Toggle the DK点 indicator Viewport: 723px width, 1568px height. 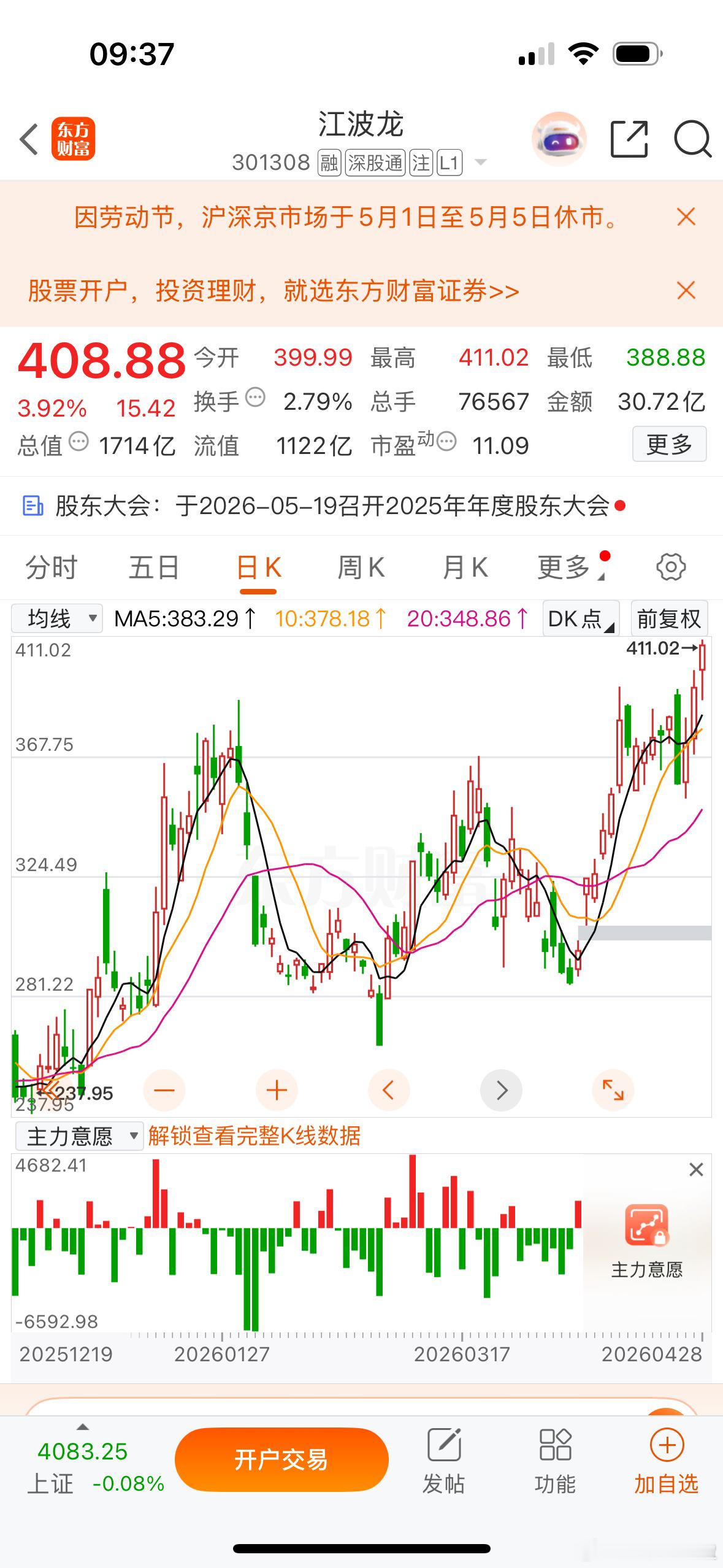577,618
